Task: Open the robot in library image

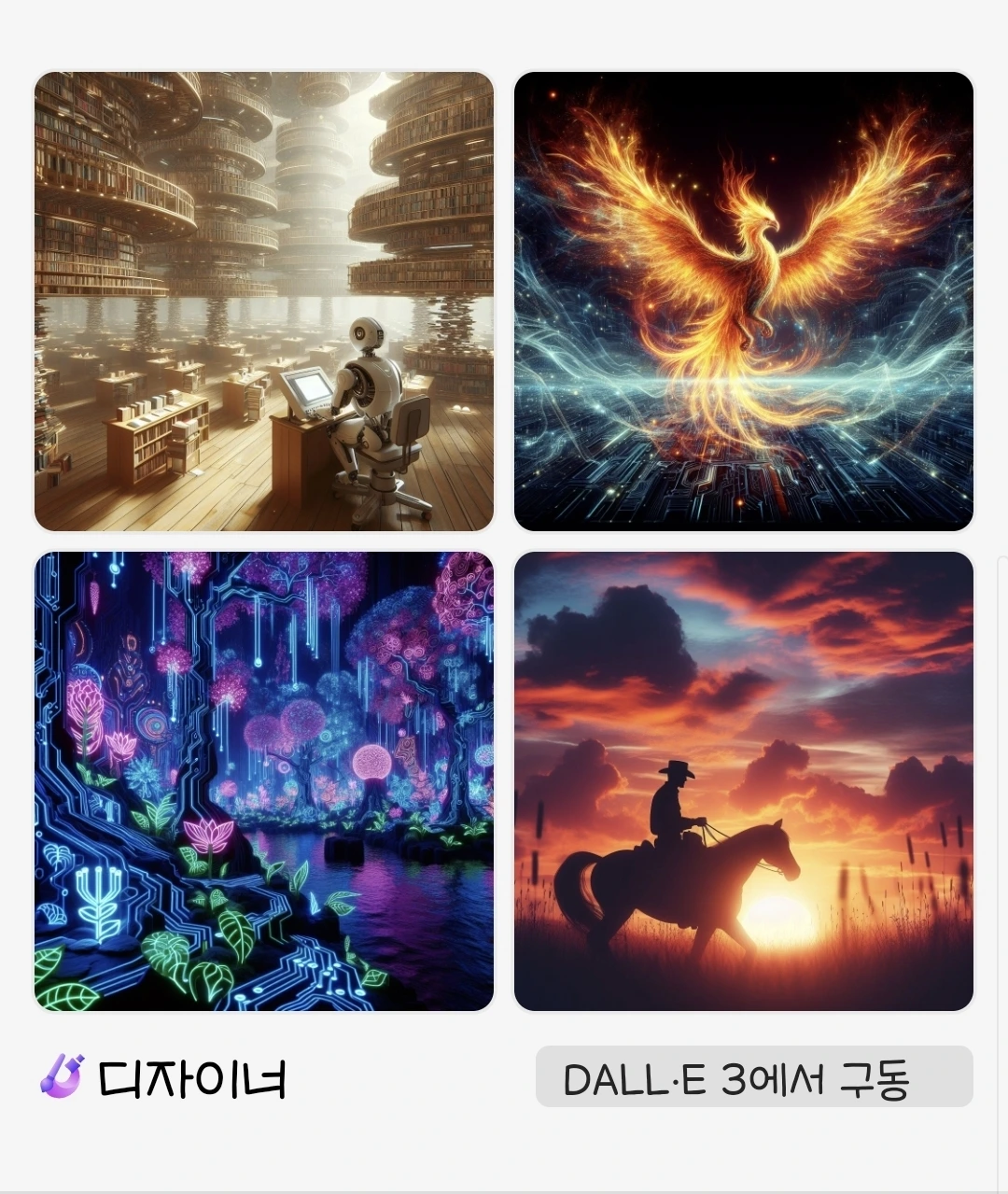Action: click(x=264, y=302)
